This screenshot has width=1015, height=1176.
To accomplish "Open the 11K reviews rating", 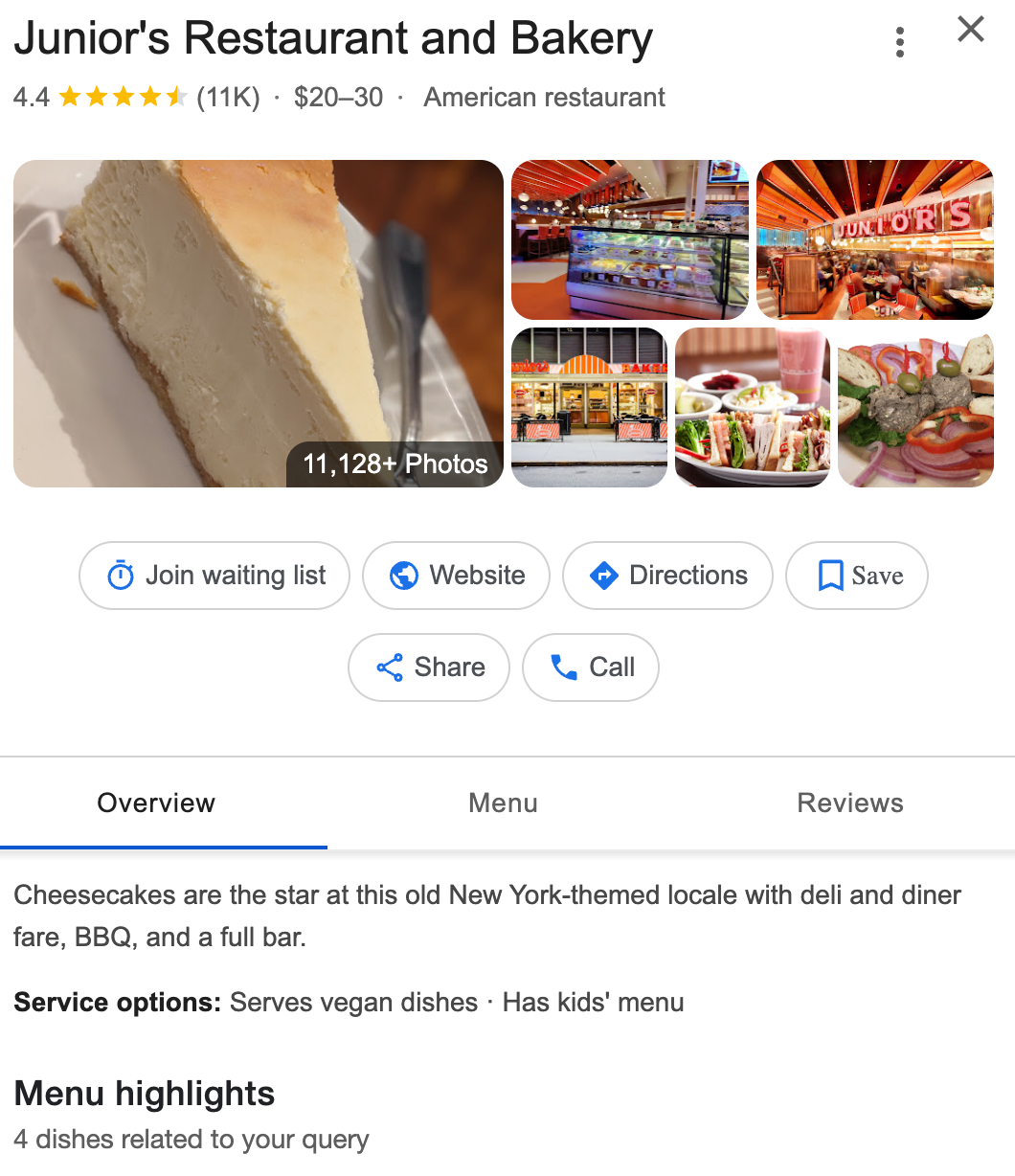I will coord(228,98).
